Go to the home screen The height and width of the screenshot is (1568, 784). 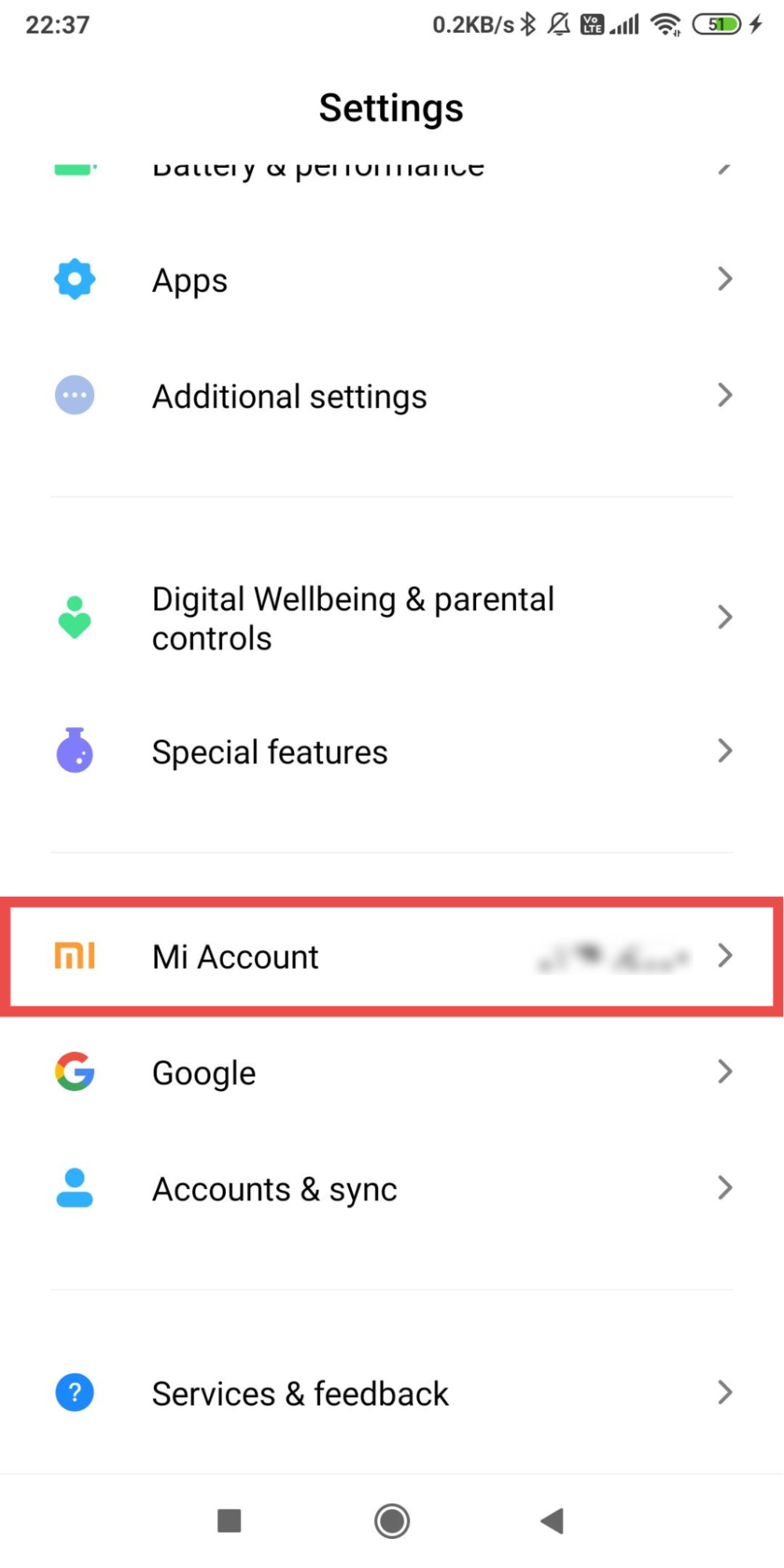point(392,1521)
